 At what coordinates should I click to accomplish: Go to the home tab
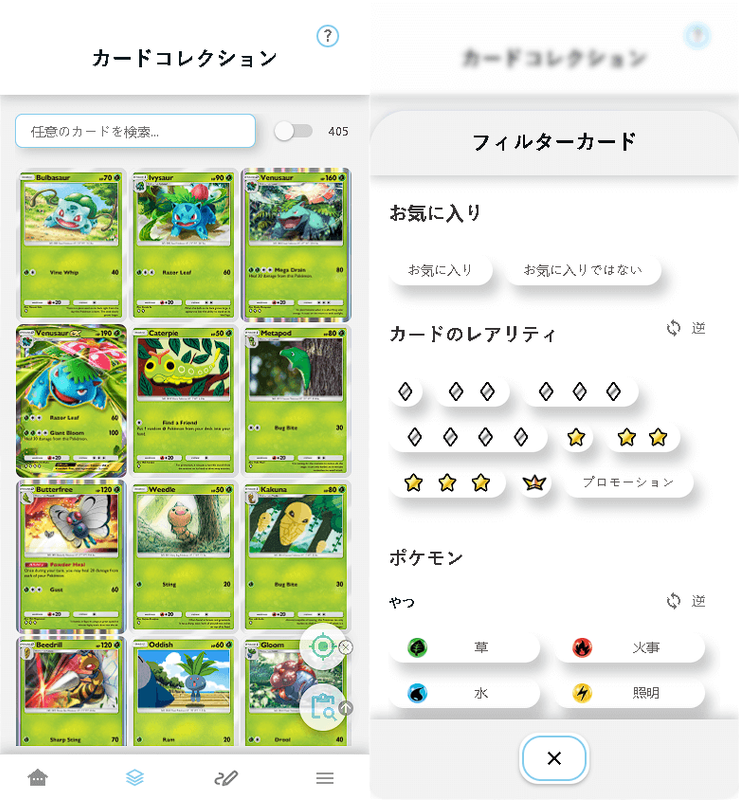tap(38, 778)
